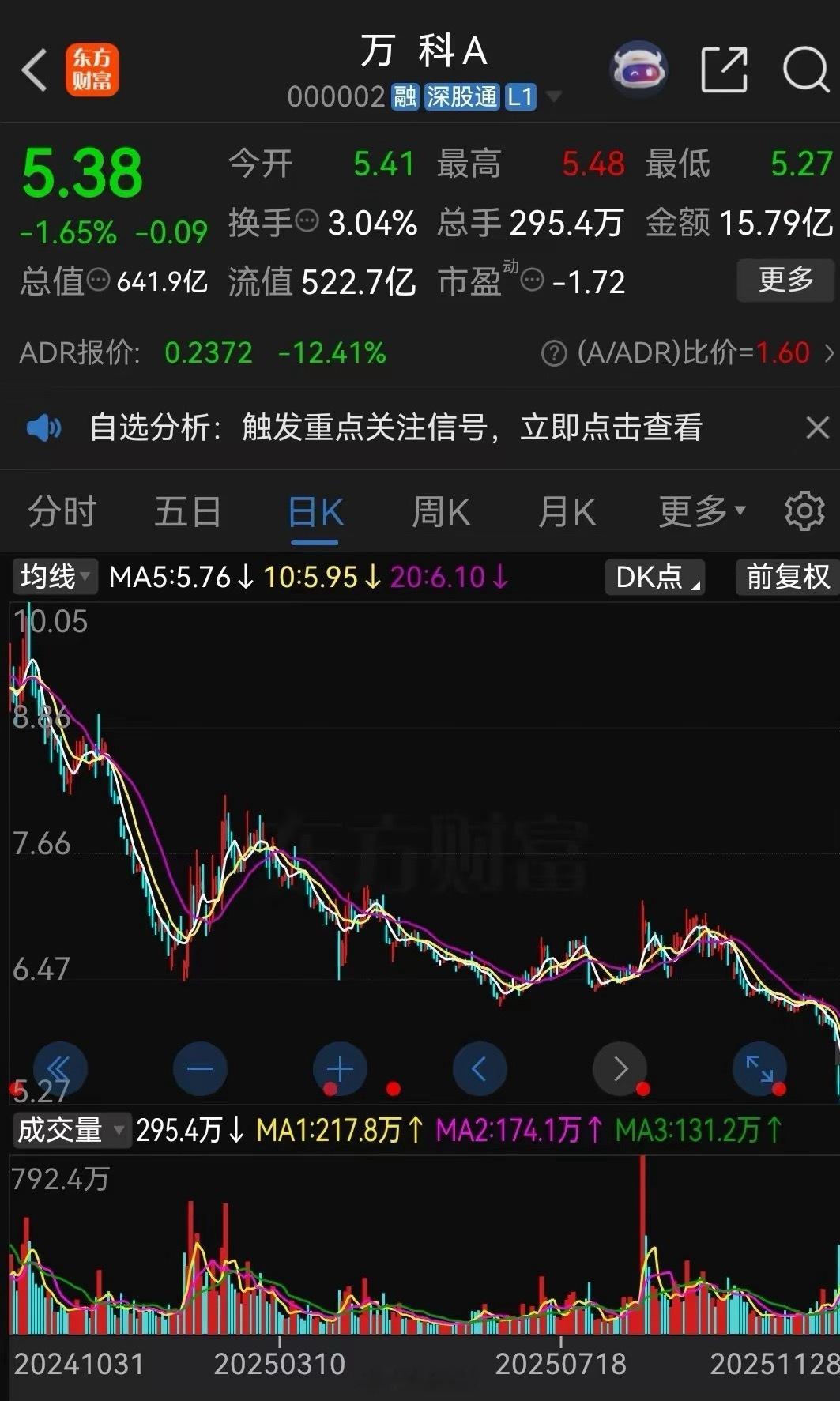Click 立即点击查看 in the analysis banner
Image resolution: width=840 pixels, height=1401 pixels.
616,427
